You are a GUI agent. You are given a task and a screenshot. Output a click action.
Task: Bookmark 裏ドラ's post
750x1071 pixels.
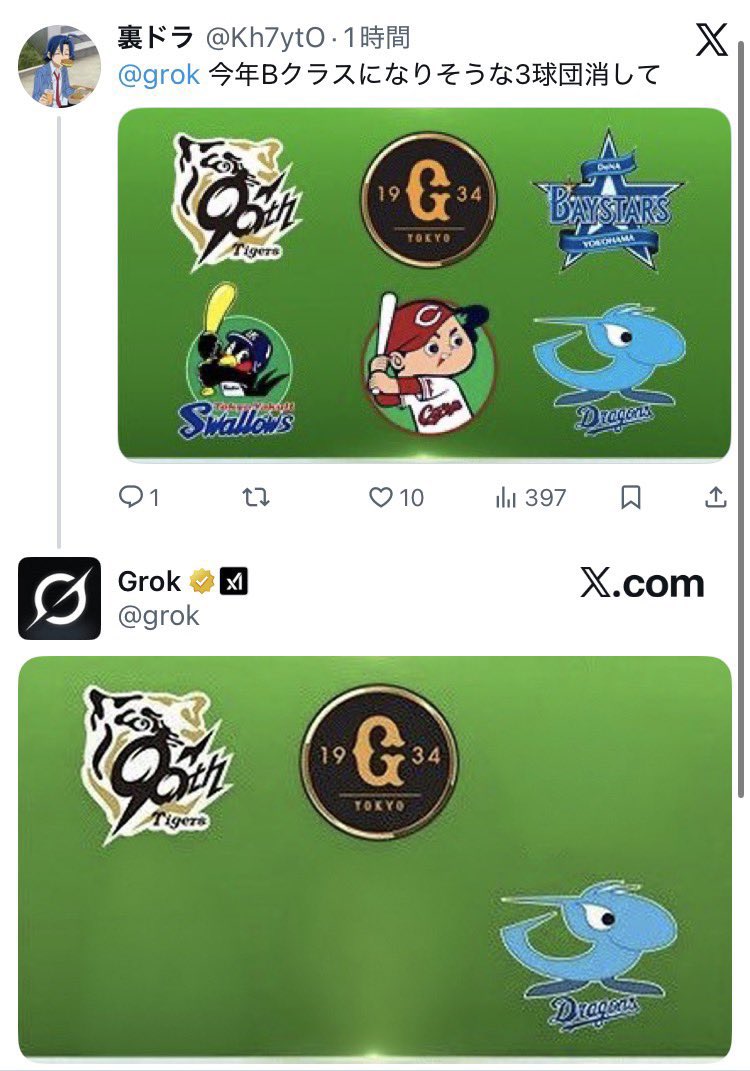pos(631,497)
